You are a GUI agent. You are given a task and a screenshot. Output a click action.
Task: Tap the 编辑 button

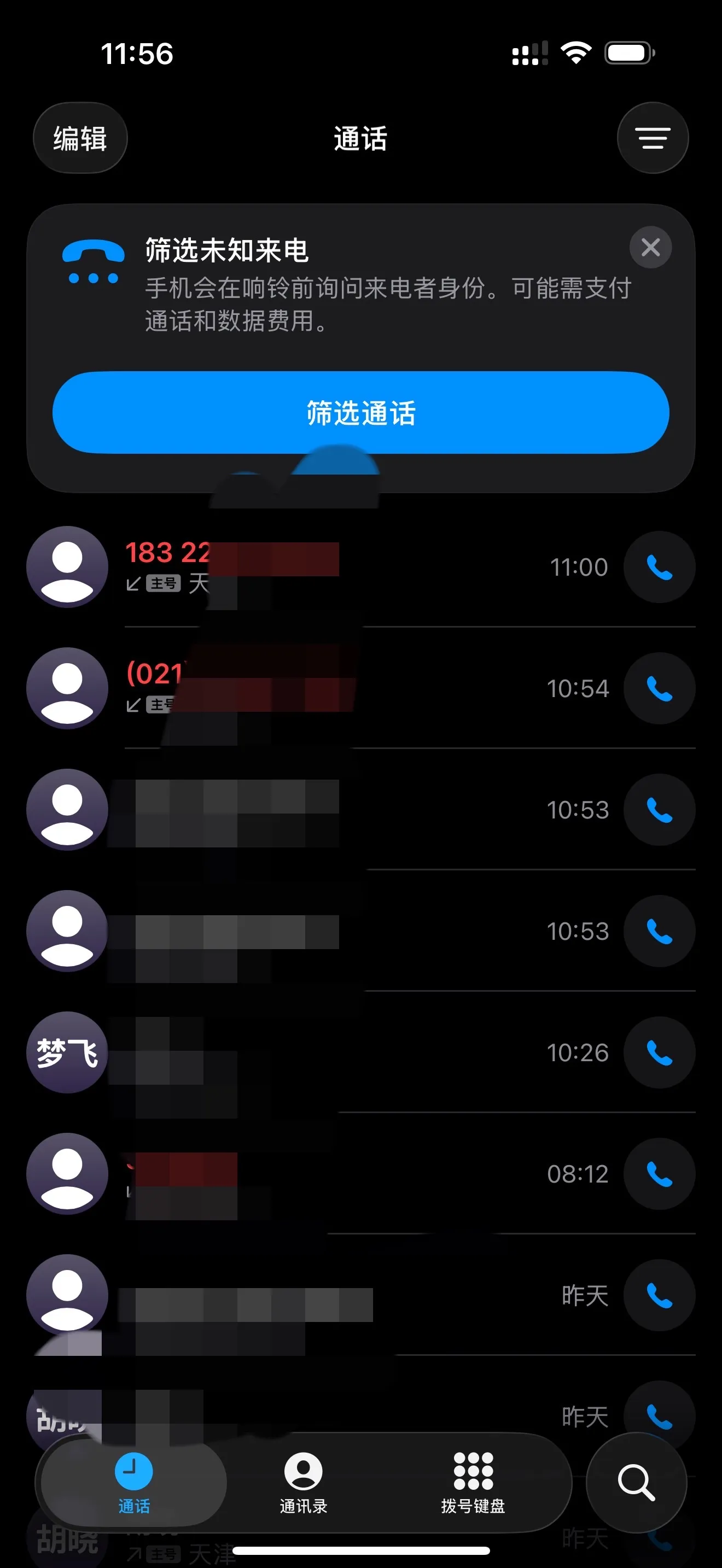click(x=80, y=138)
